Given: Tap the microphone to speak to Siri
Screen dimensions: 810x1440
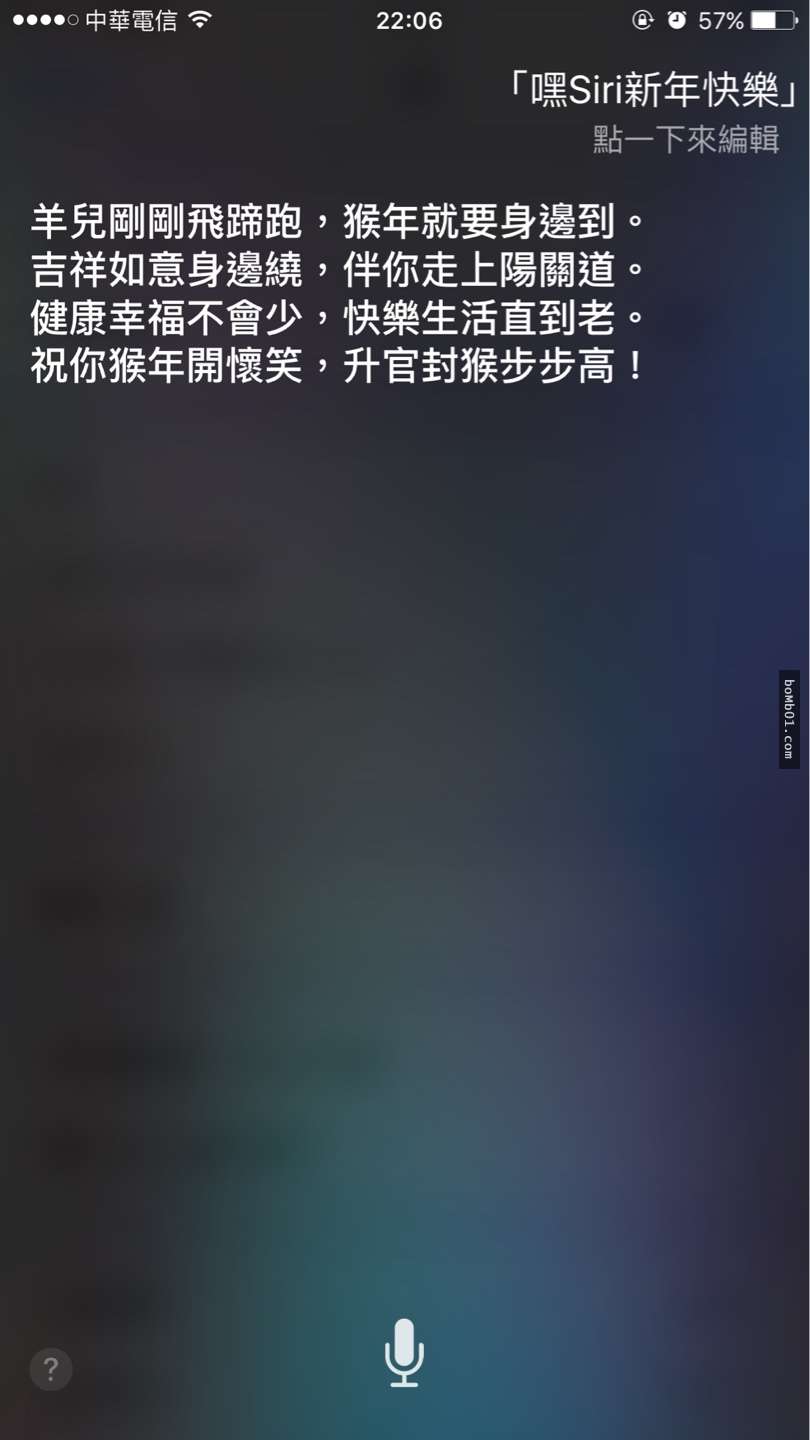Looking at the screenshot, I should 404,1352.
